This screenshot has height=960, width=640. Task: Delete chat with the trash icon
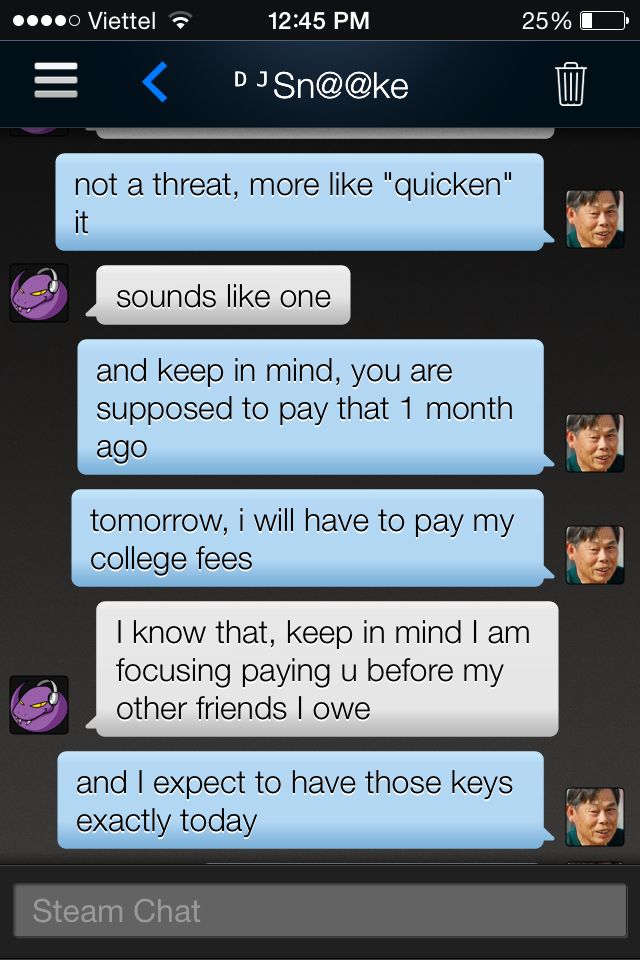tap(570, 84)
